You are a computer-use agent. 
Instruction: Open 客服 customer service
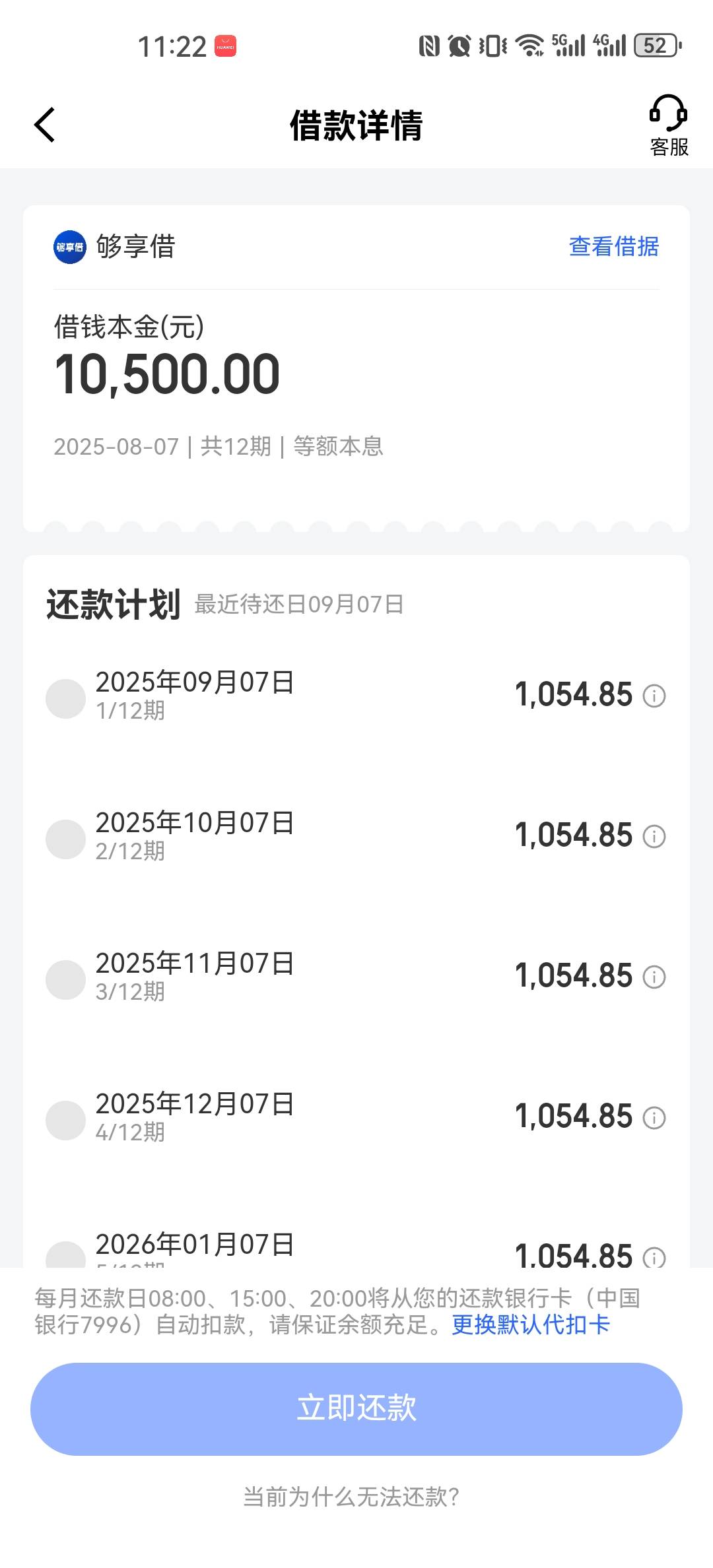click(x=669, y=125)
